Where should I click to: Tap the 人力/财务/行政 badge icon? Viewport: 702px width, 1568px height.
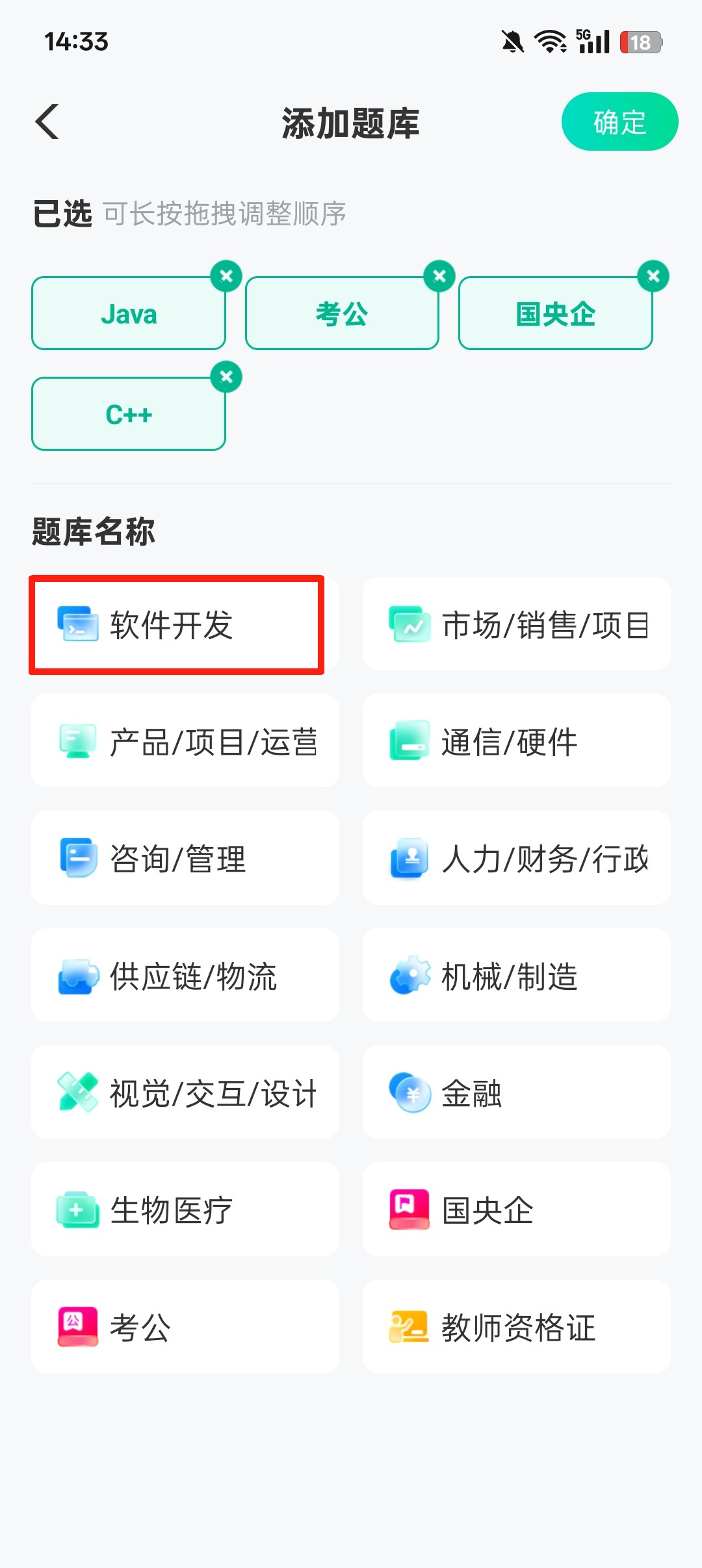click(x=409, y=857)
